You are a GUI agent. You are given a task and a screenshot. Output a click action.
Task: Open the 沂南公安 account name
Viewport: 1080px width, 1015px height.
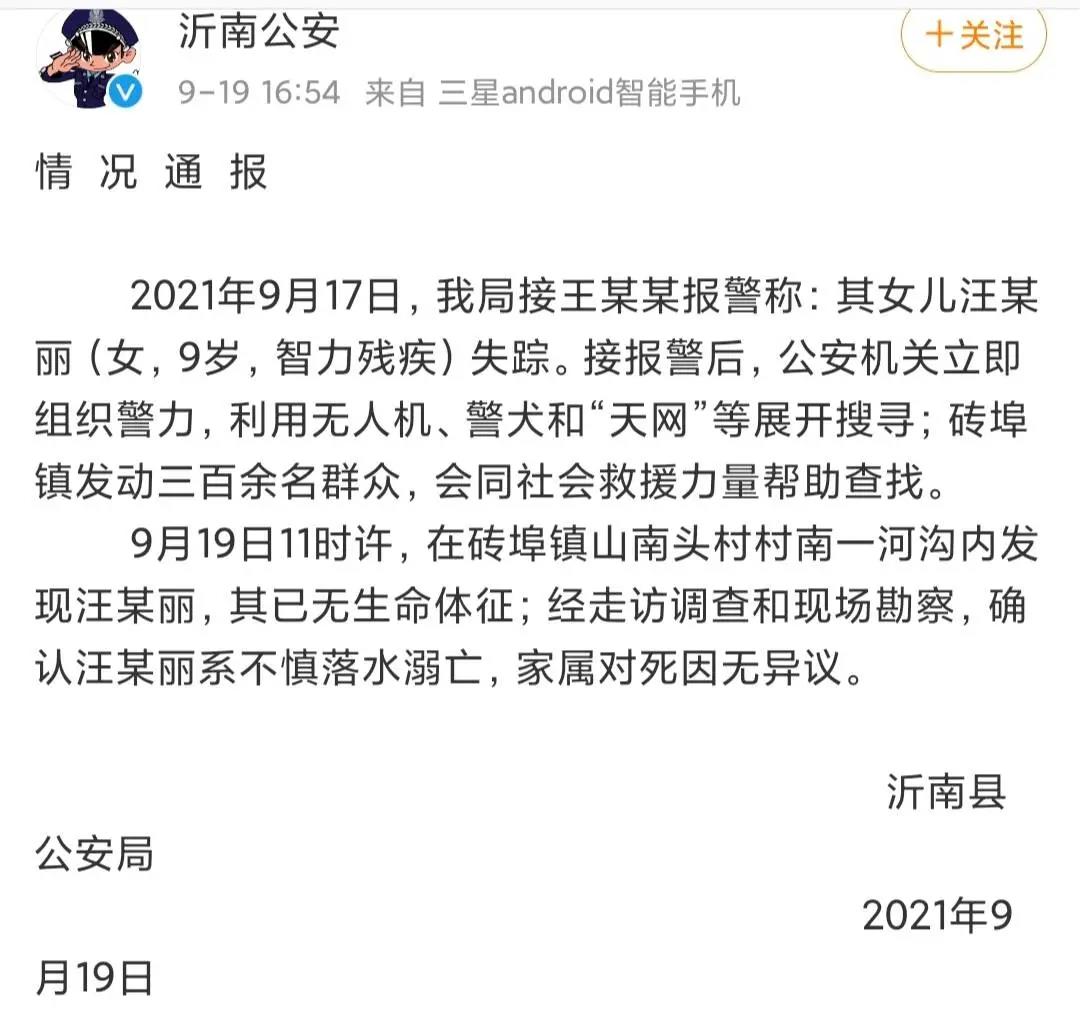tap(259, 32)
